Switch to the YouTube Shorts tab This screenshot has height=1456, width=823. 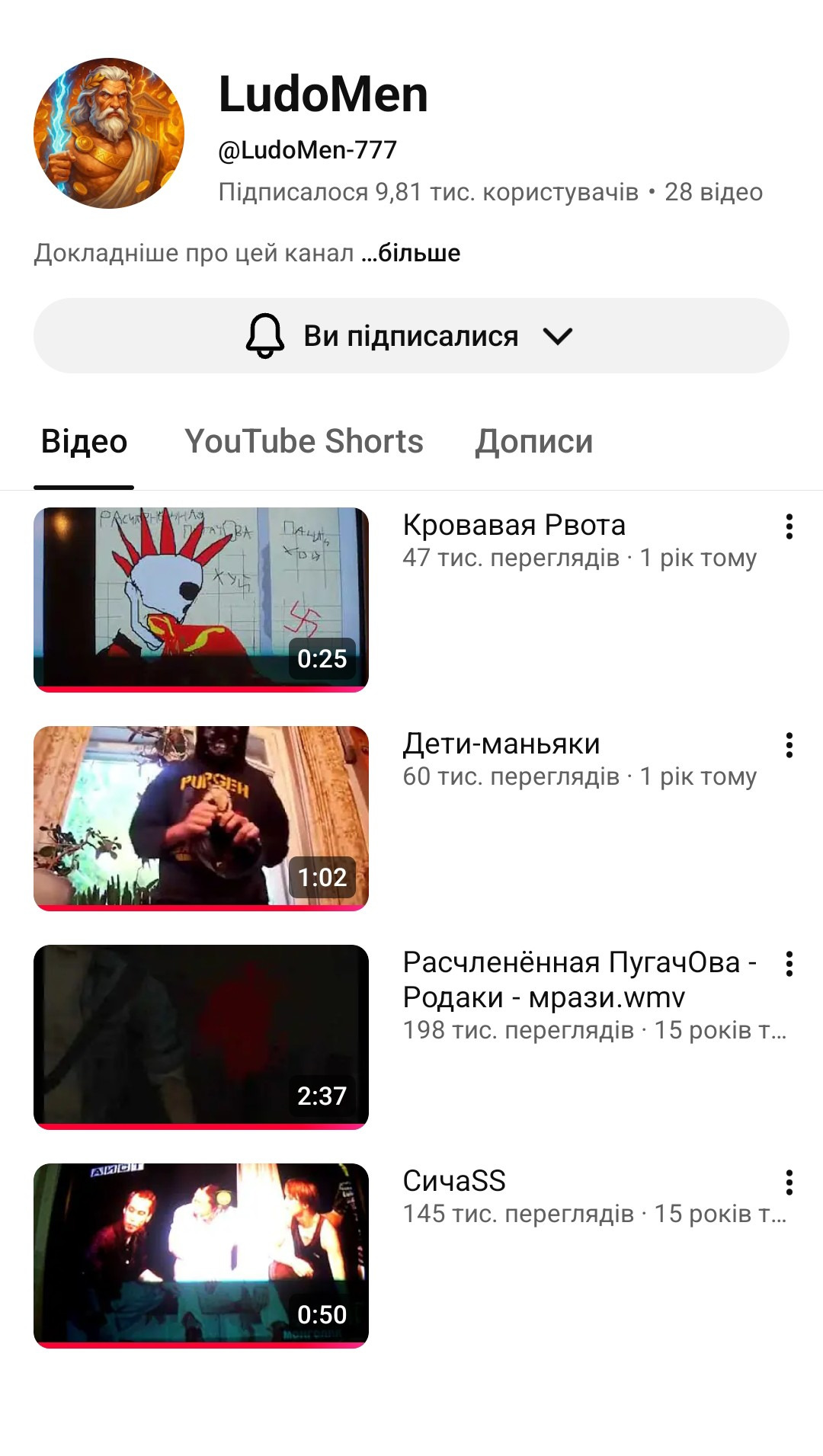point(303,442)
